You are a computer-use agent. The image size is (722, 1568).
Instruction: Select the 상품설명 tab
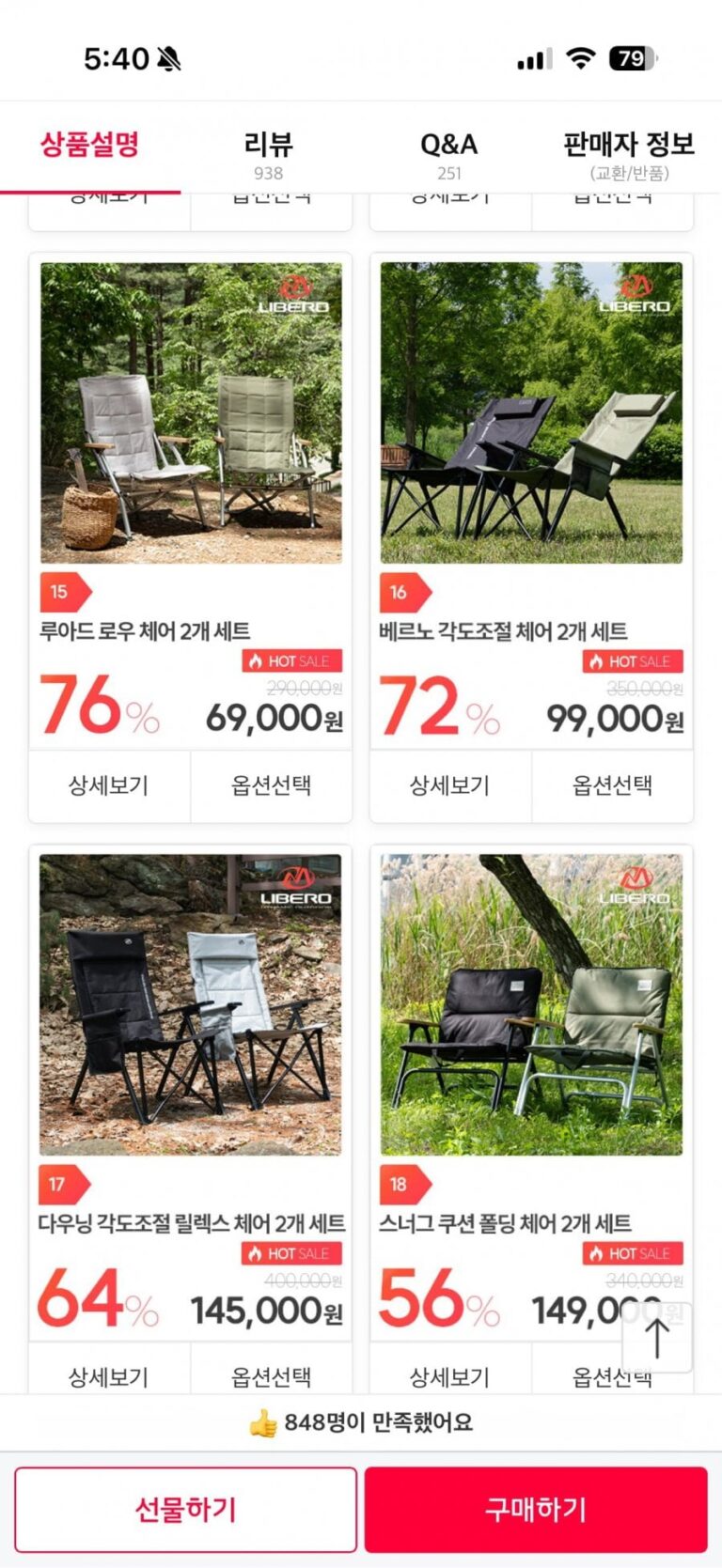pyautogui.click(x=90, y=147)
